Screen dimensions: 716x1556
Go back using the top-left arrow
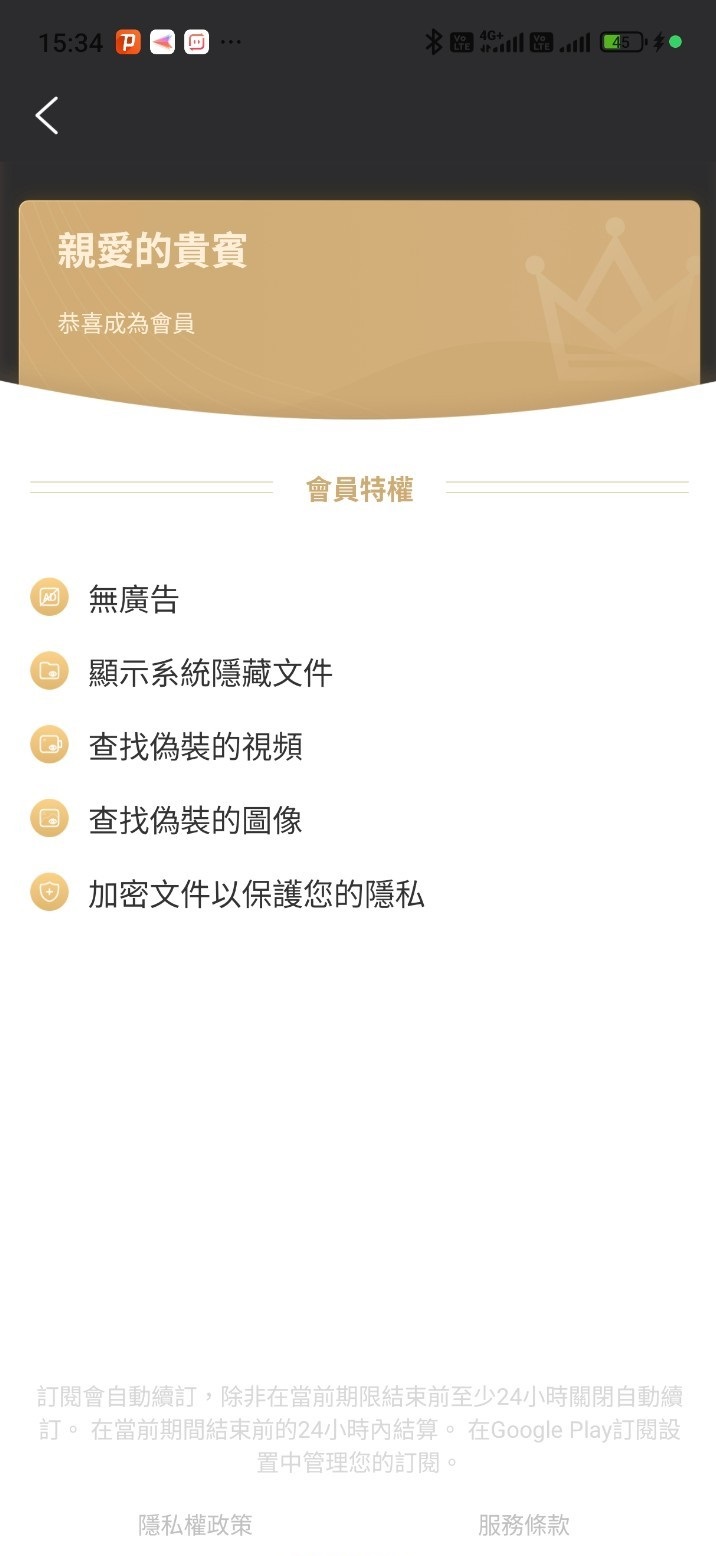click(x=47, y=116)
